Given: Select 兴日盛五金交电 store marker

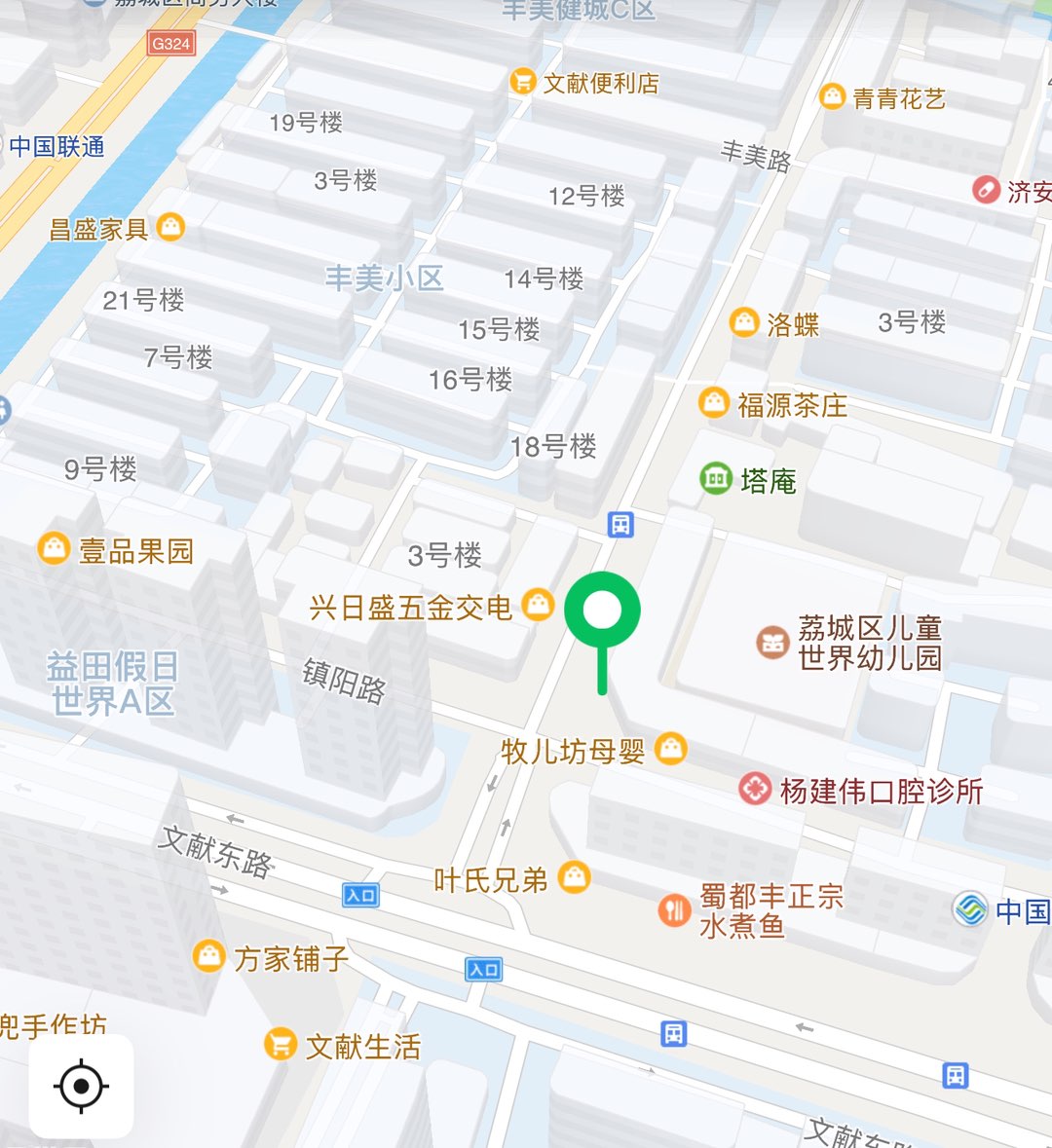Looking at the screenshot, I should [538, 605].
